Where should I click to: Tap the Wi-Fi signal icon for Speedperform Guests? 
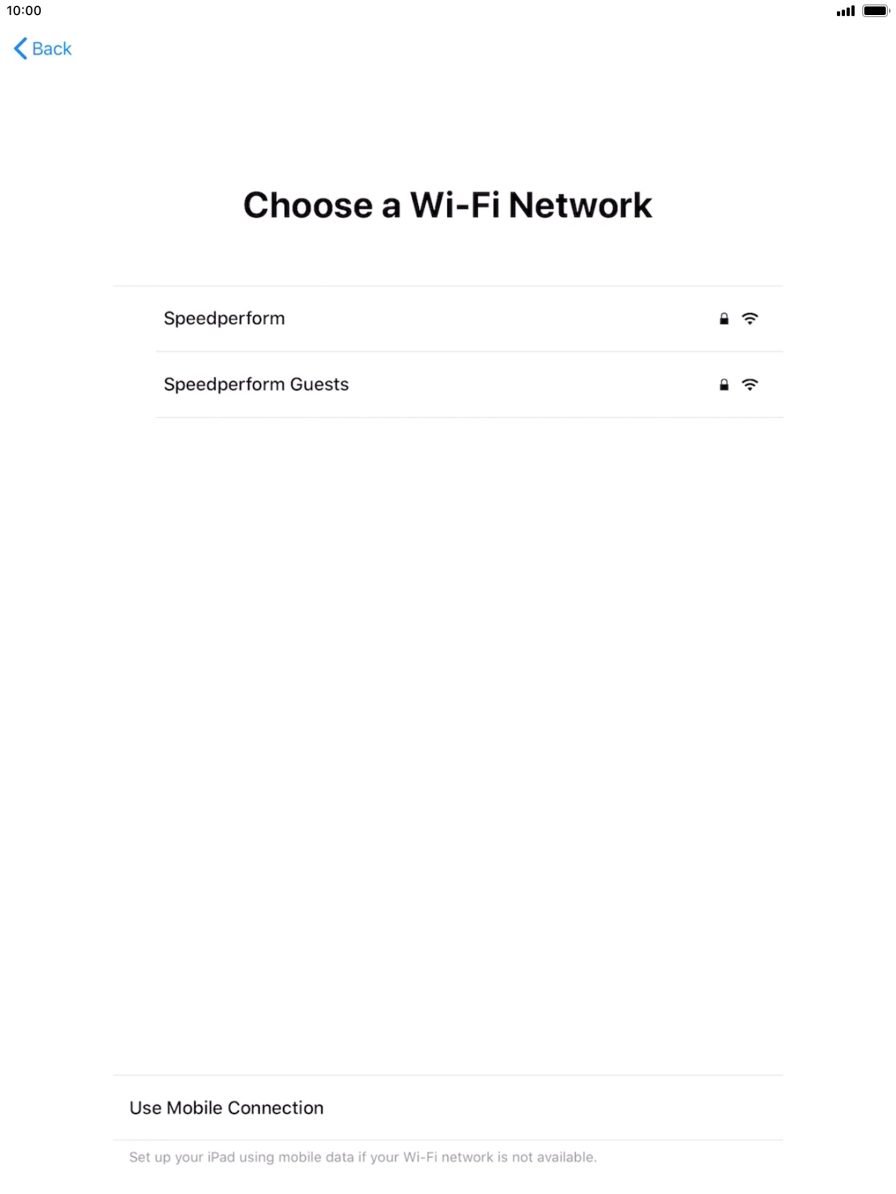(x=750, y=384)
